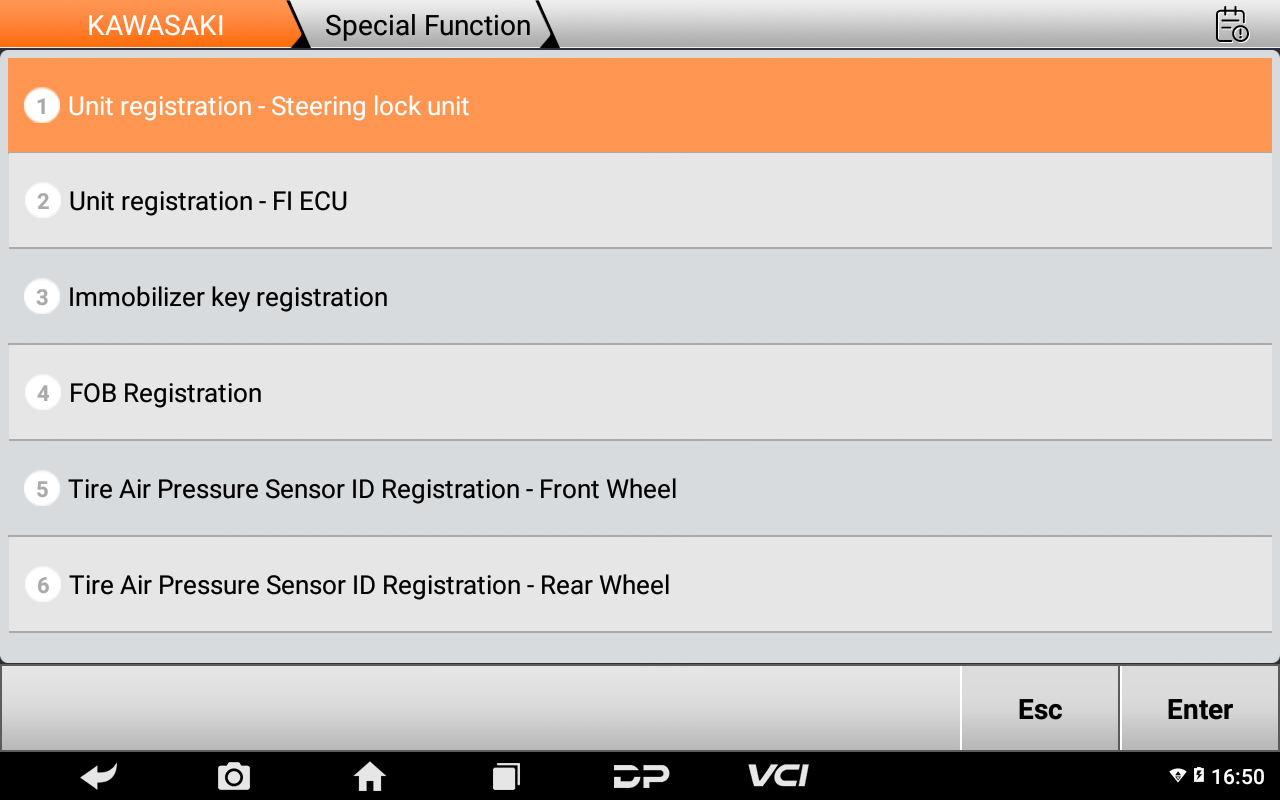Open Immobilizer key registration
Viewport: 1280px width, 800px height.
click(x=640, y=297)
